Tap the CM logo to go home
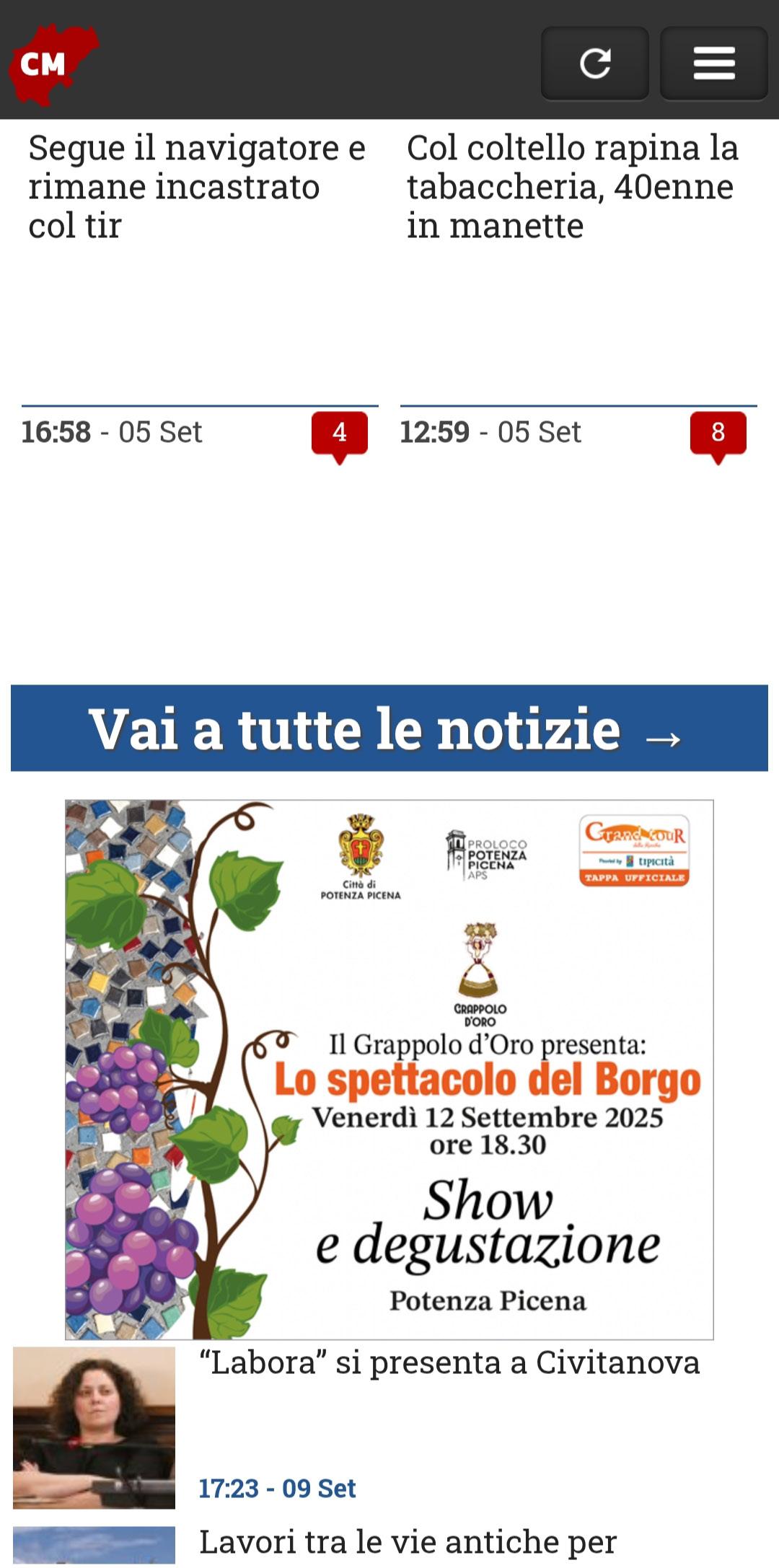 click(x=52, y=63)
